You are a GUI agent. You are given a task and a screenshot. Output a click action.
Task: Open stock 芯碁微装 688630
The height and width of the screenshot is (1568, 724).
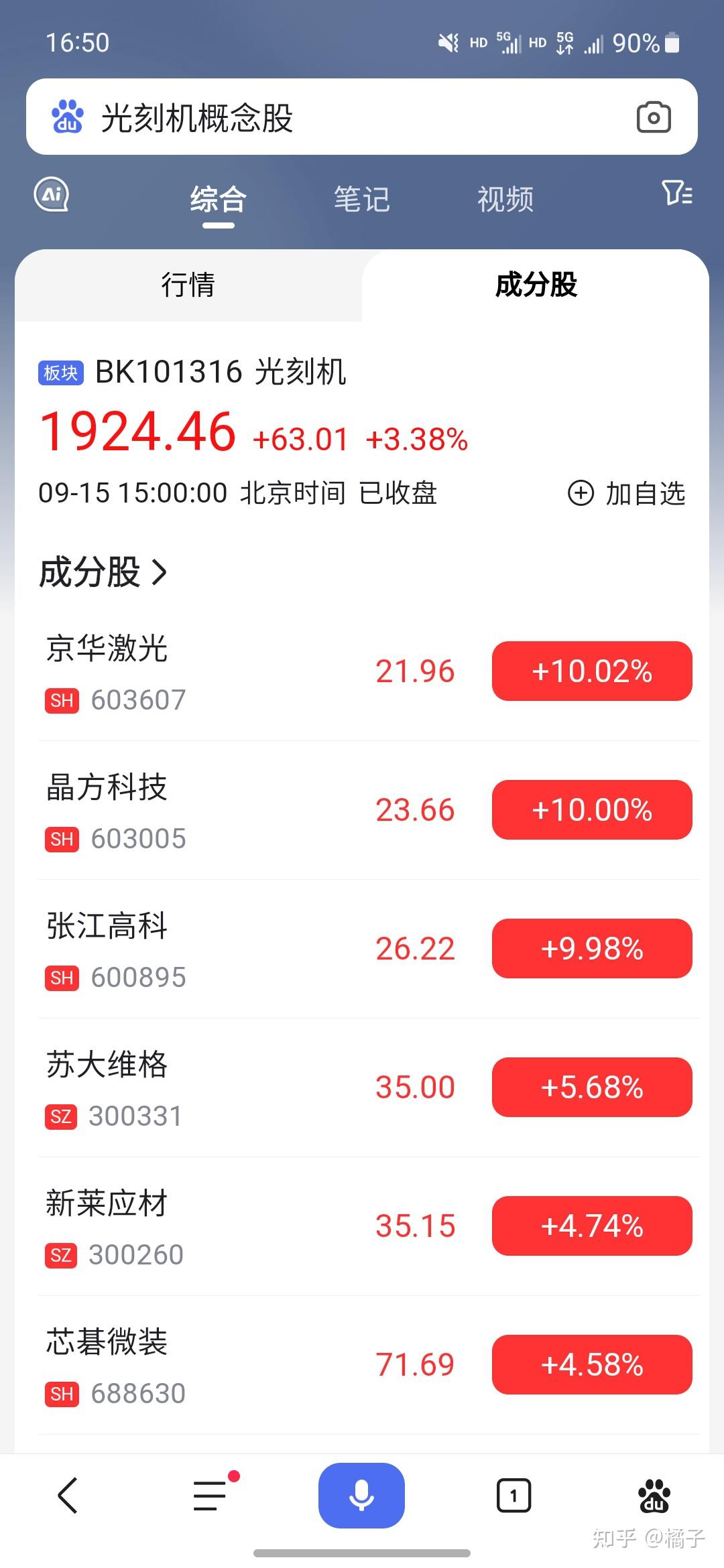pos(201,1365)
